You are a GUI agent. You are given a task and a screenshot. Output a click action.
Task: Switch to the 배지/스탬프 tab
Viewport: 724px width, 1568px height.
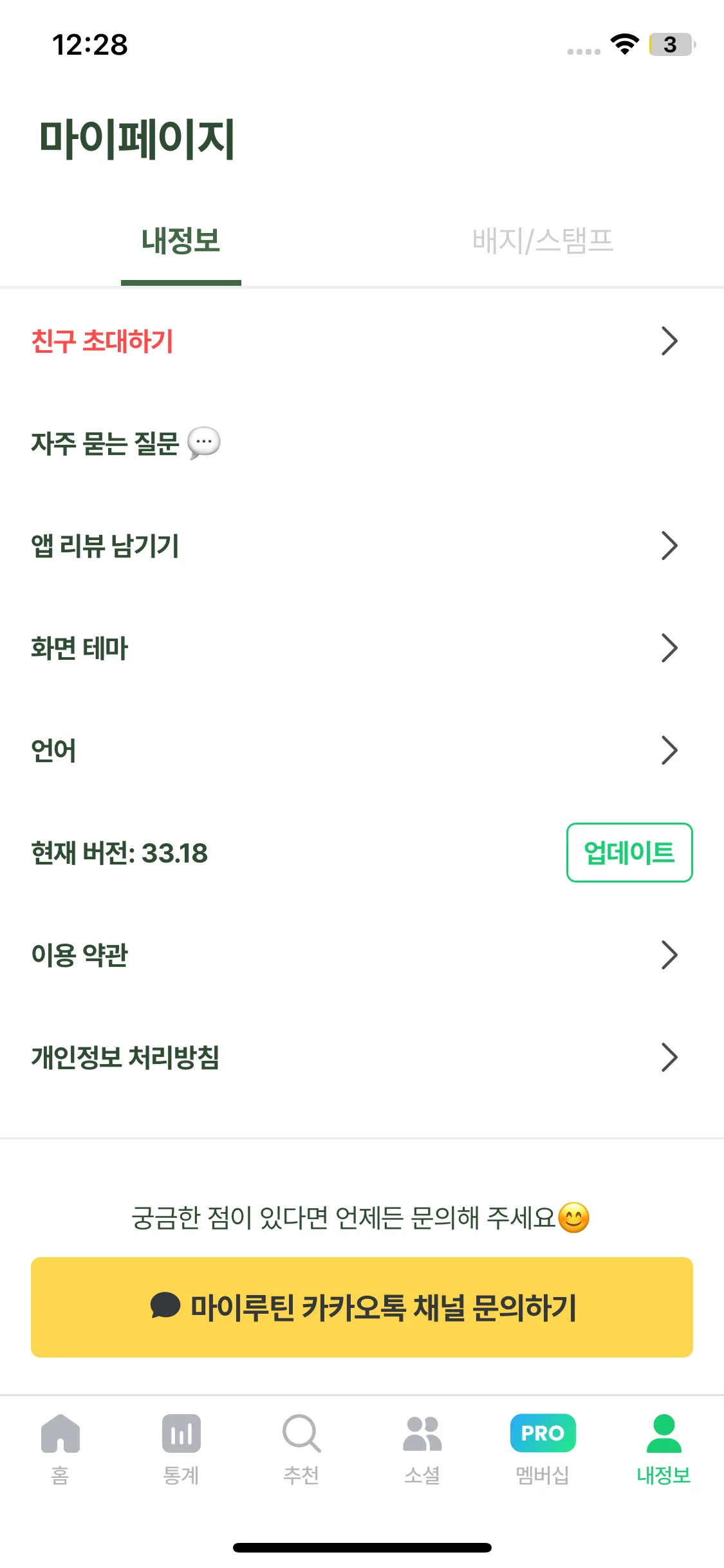tap(543, 242)
